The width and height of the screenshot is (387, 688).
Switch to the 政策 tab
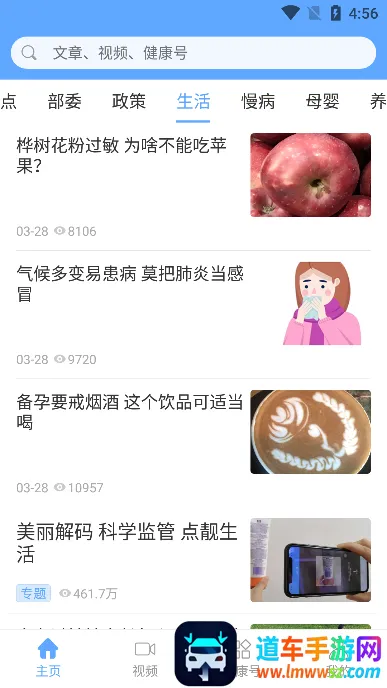pyautogui.click(x=129, y=102)
